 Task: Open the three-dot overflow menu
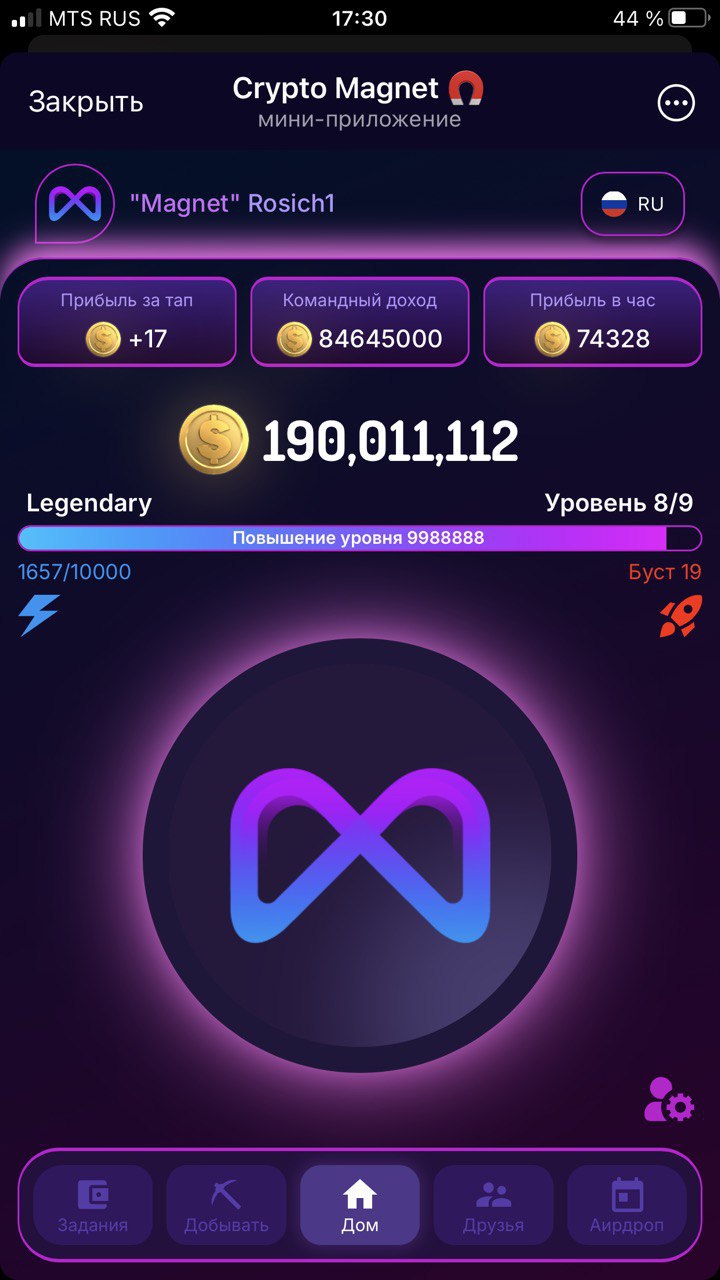675,102
